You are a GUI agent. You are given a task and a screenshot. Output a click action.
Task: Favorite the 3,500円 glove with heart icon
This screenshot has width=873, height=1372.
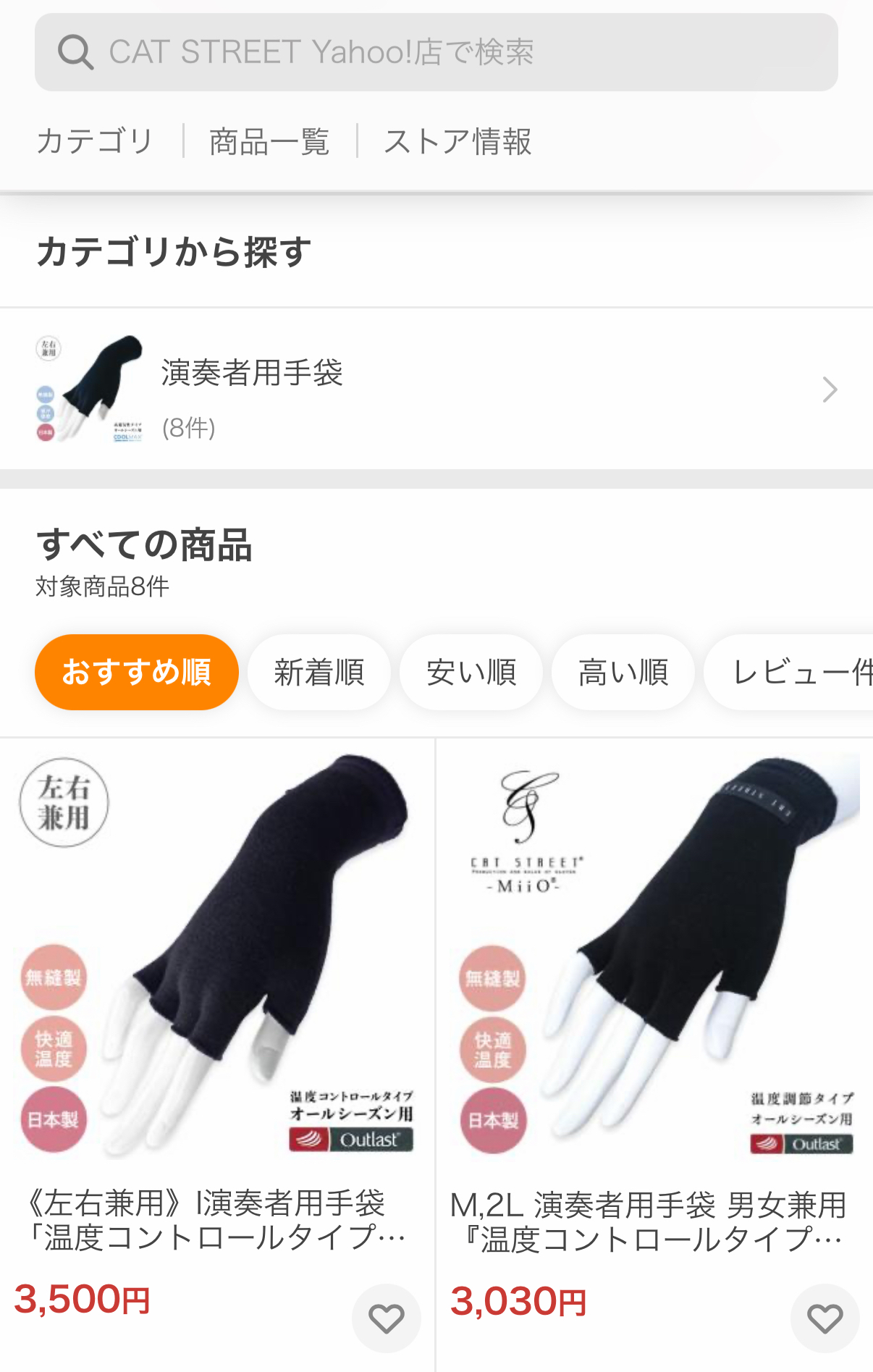point(386,1318)
